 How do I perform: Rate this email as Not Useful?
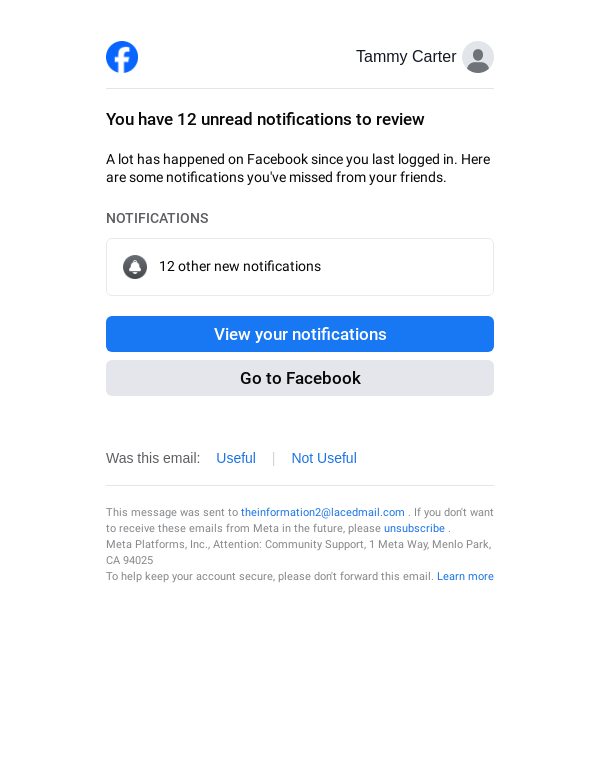(323, 458)
